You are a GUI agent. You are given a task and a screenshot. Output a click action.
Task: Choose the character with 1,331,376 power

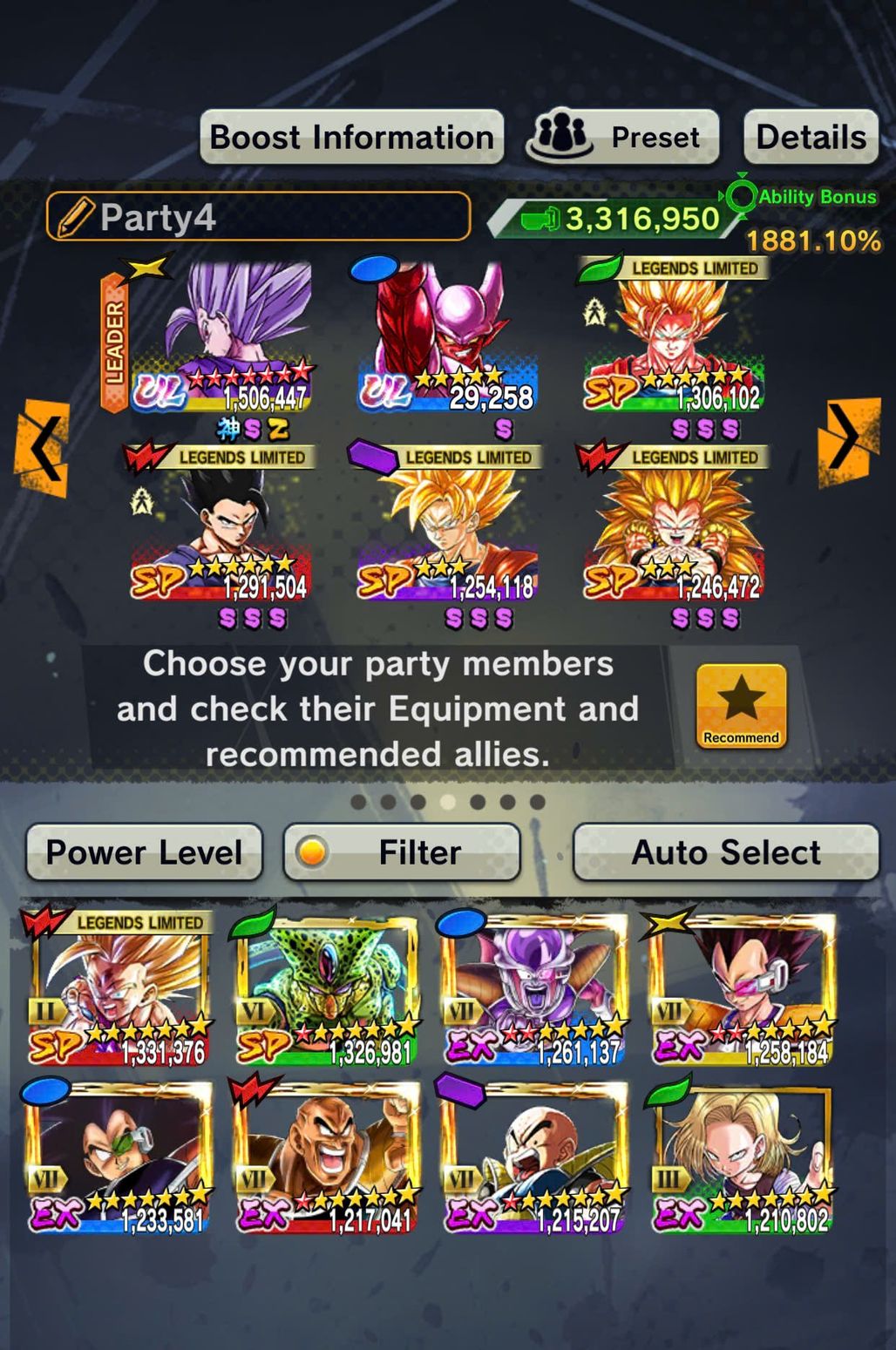point(119,989)
